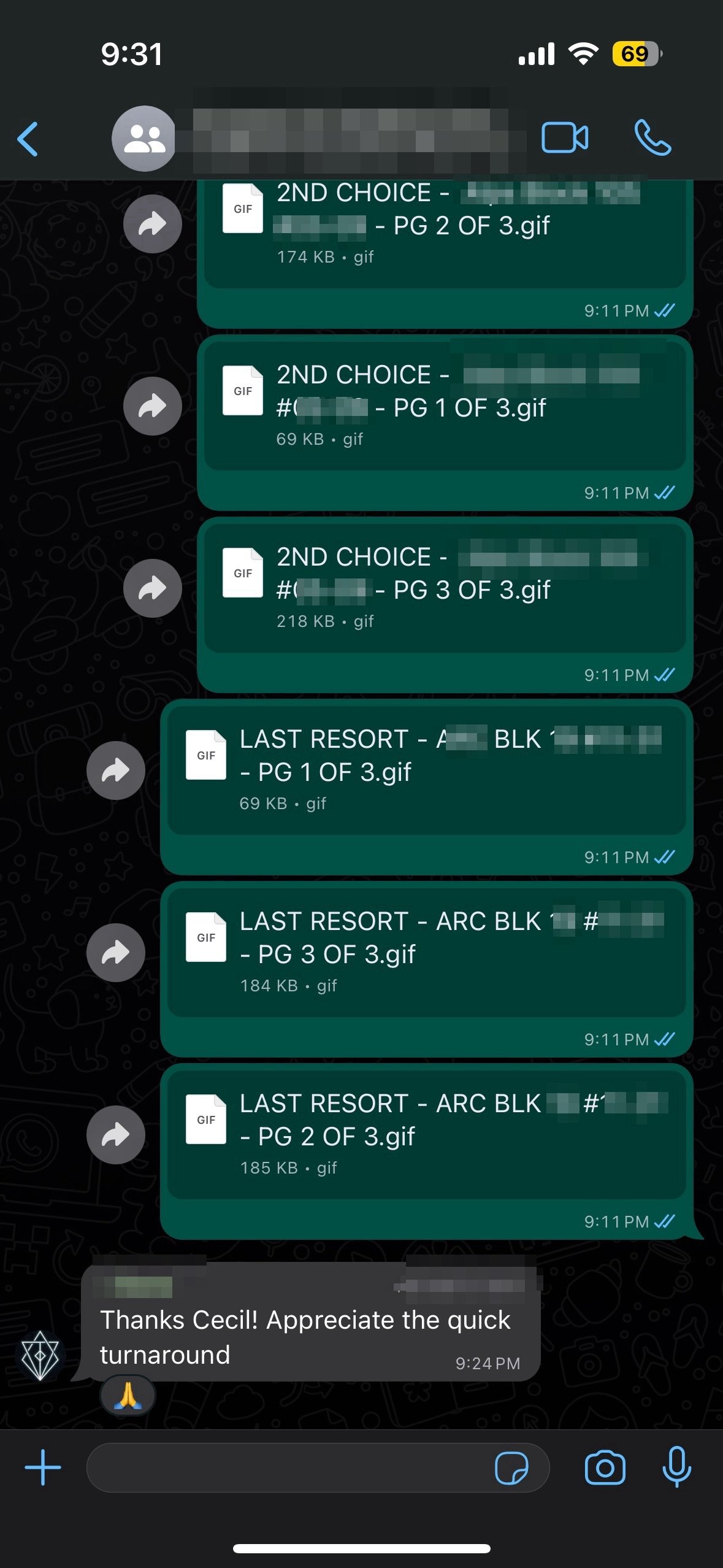This screenshot has height=1568, width=723.
Task: Record a voice message
Action: pyautogui.click(x=676, y=1467)
